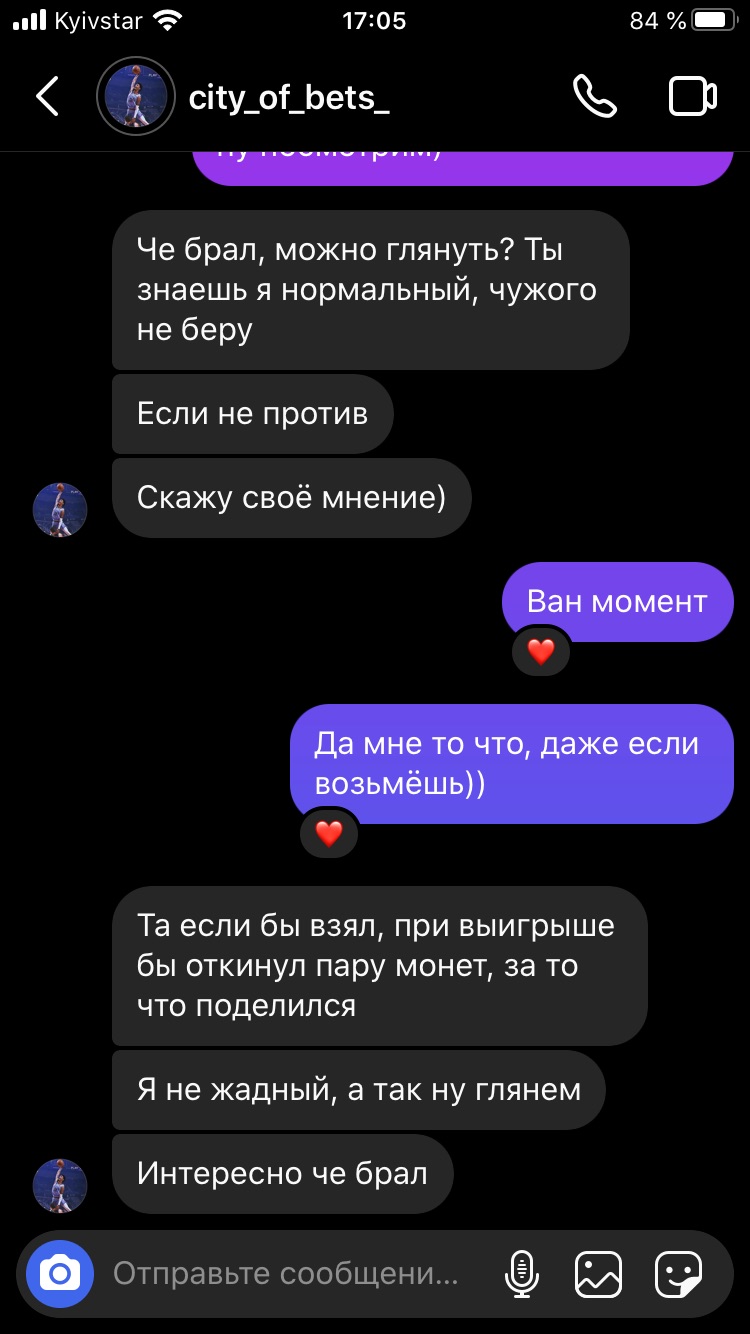Tap the sender avatar beside "Скажу своё мнение)"

click(x=60, y=510)
